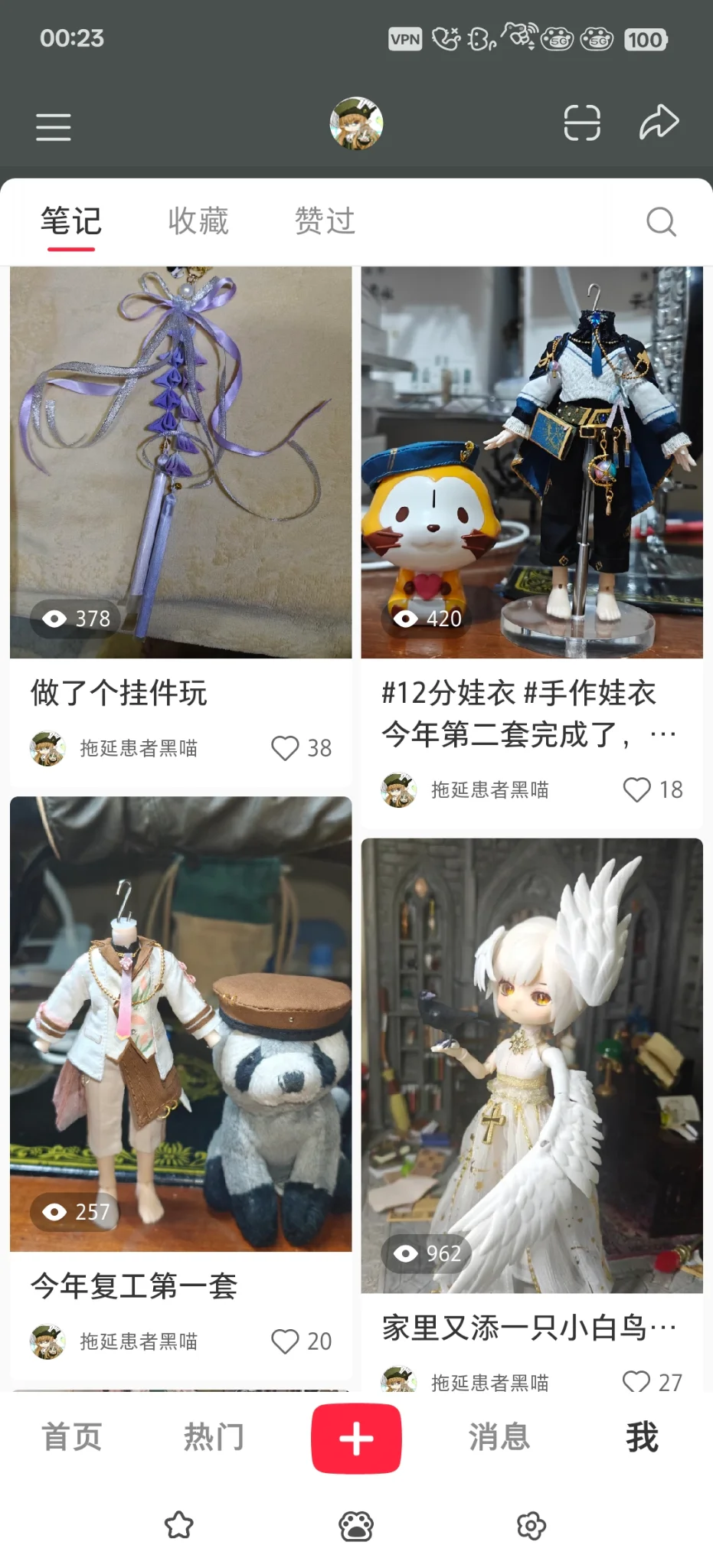This screenshot has width=713, height=1568.
Task: Like the 今年复工第一套 note
Action: coord(286,1341)
